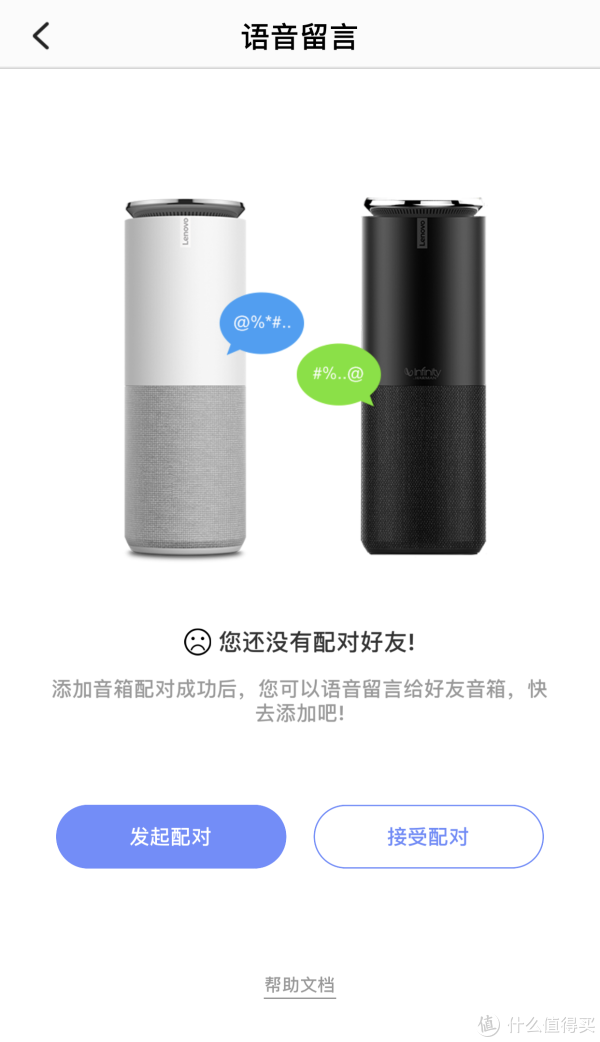600x1042 pixels.
Task: Go back using the top-left arrow
Action: point(40,37)
